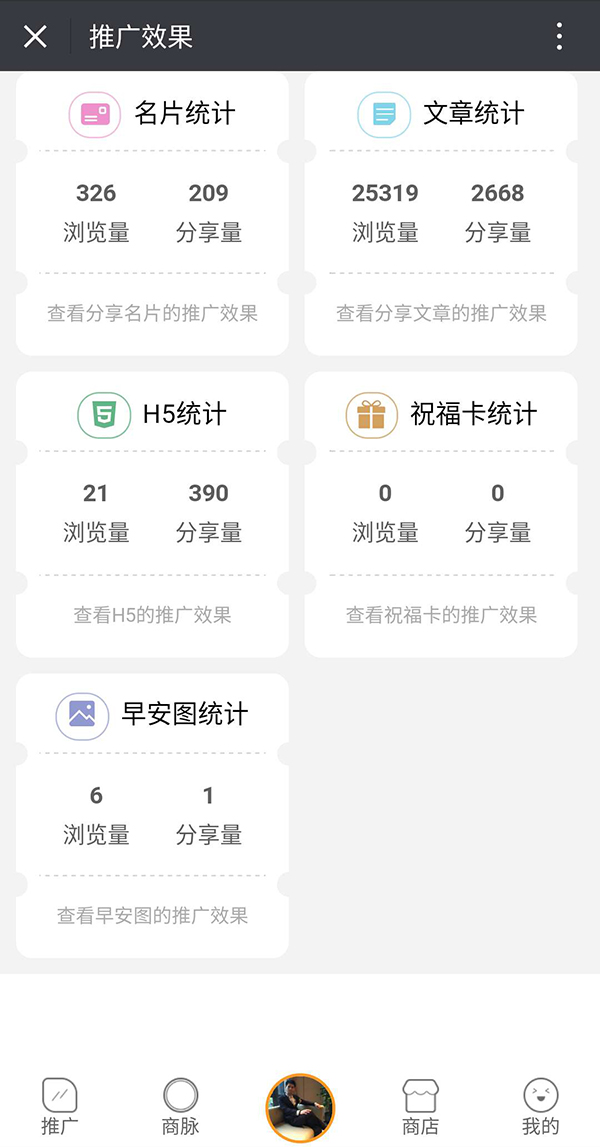The image size is (600, 1147).
Task: Switch to the 推广 tab
Action: coord(59,1106)
